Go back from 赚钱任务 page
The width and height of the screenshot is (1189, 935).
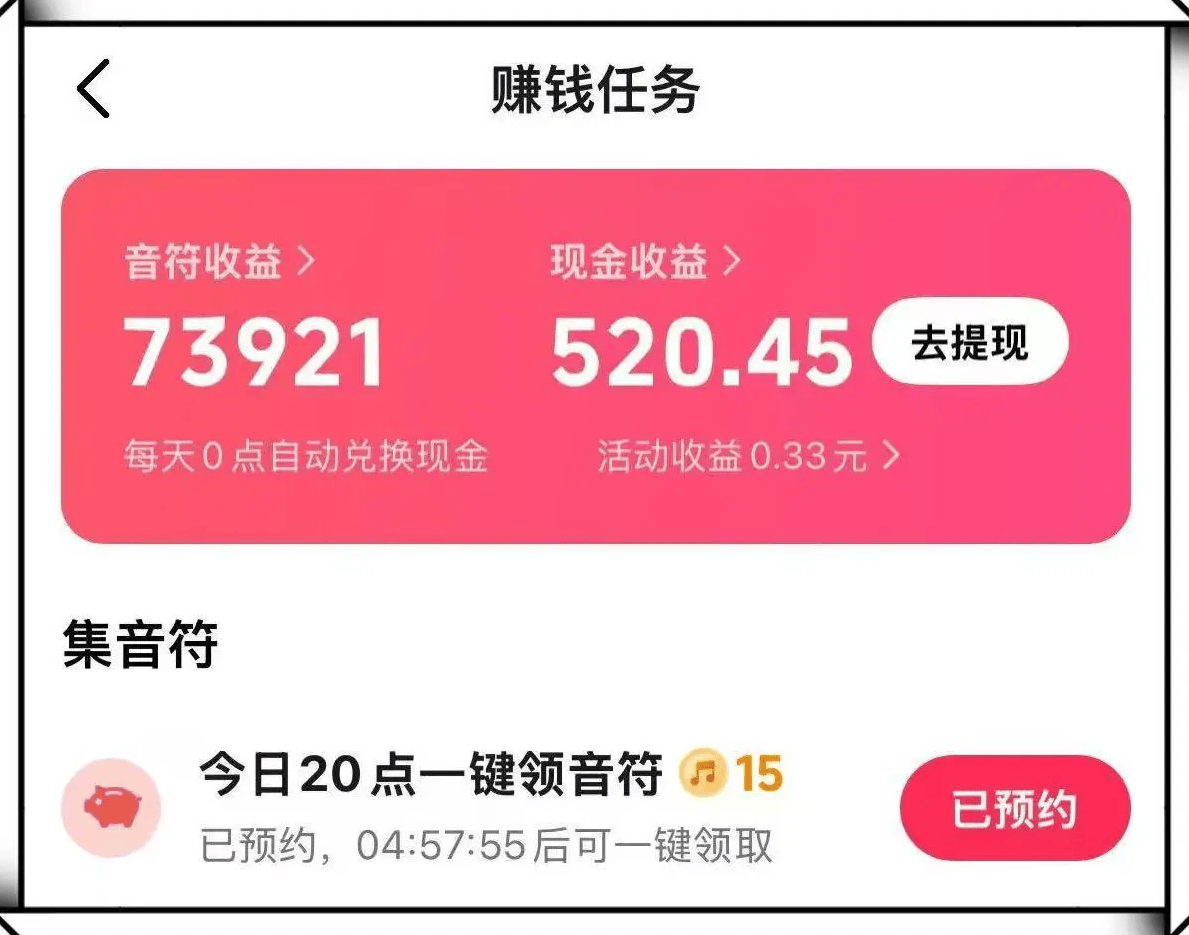point(93,89)
